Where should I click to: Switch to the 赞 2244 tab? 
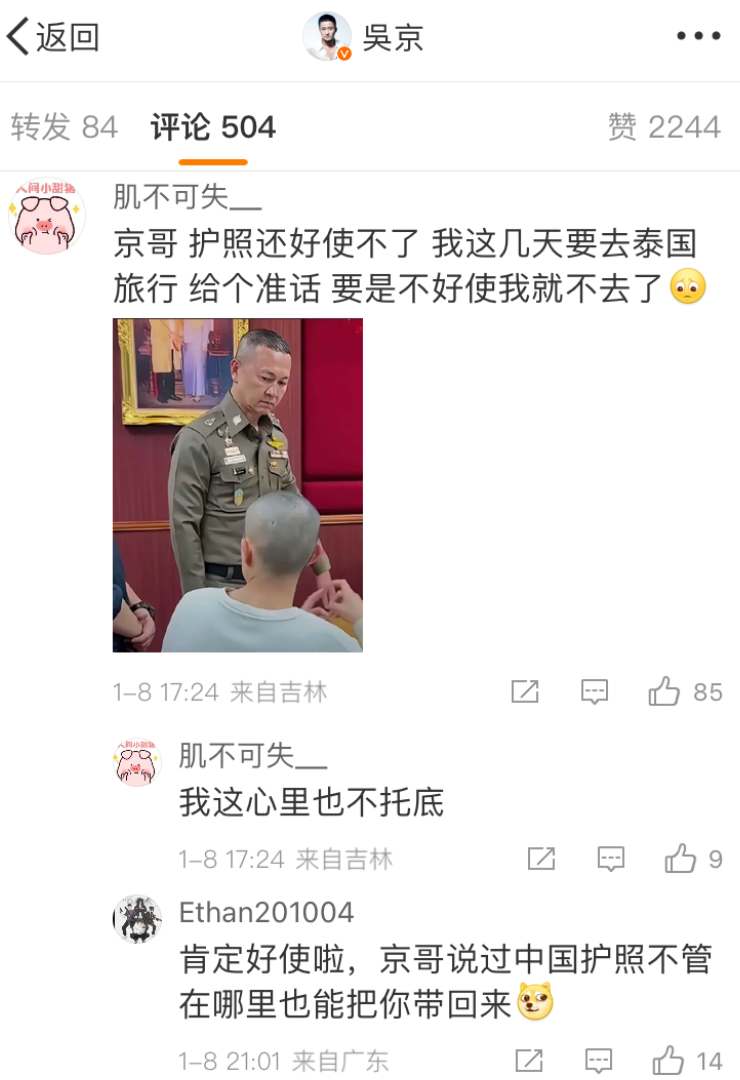tap(664, 127)
